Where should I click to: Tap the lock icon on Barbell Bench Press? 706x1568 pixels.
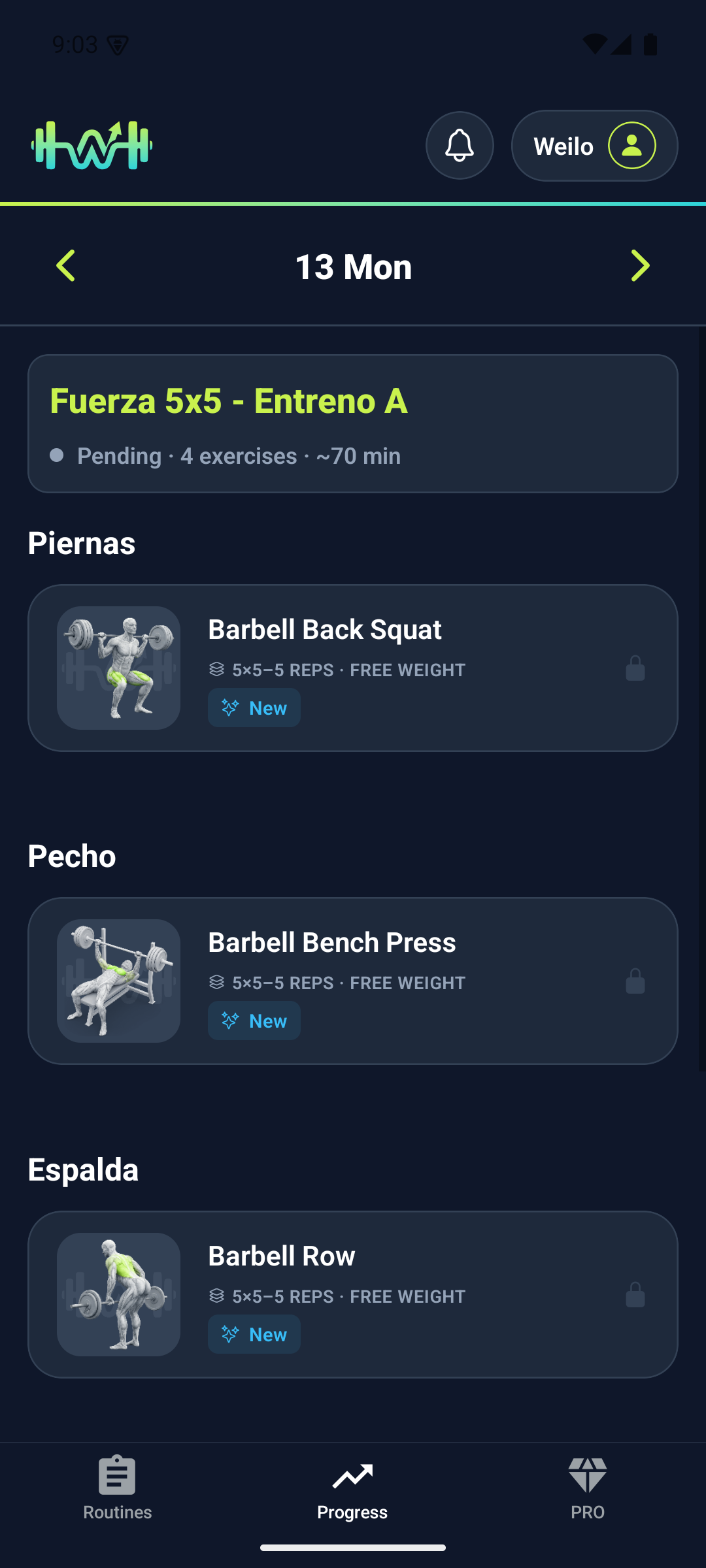click(x=635, y=981)
